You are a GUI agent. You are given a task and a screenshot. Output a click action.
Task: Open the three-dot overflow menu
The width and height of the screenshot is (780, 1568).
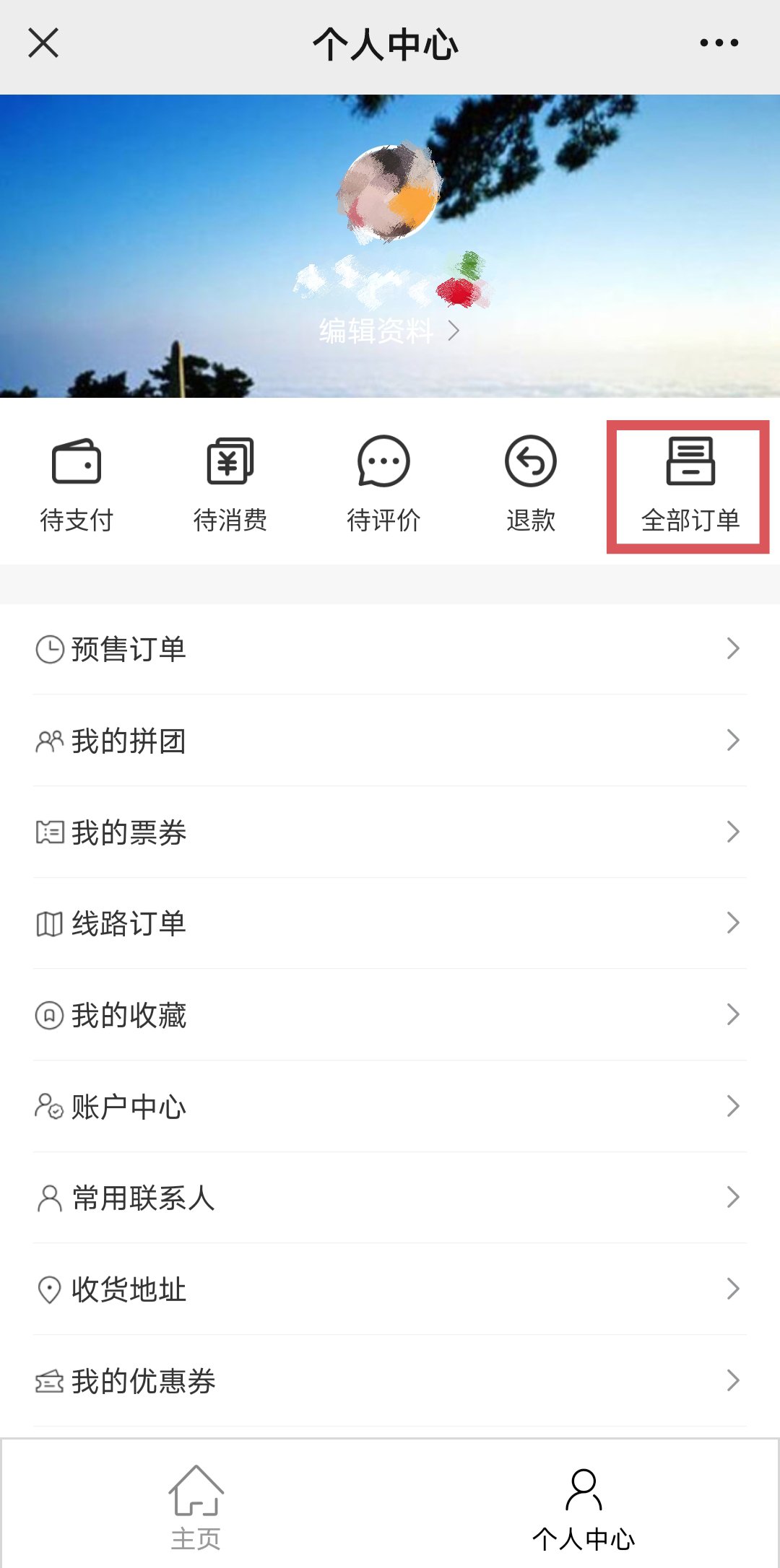coord(719,43)
